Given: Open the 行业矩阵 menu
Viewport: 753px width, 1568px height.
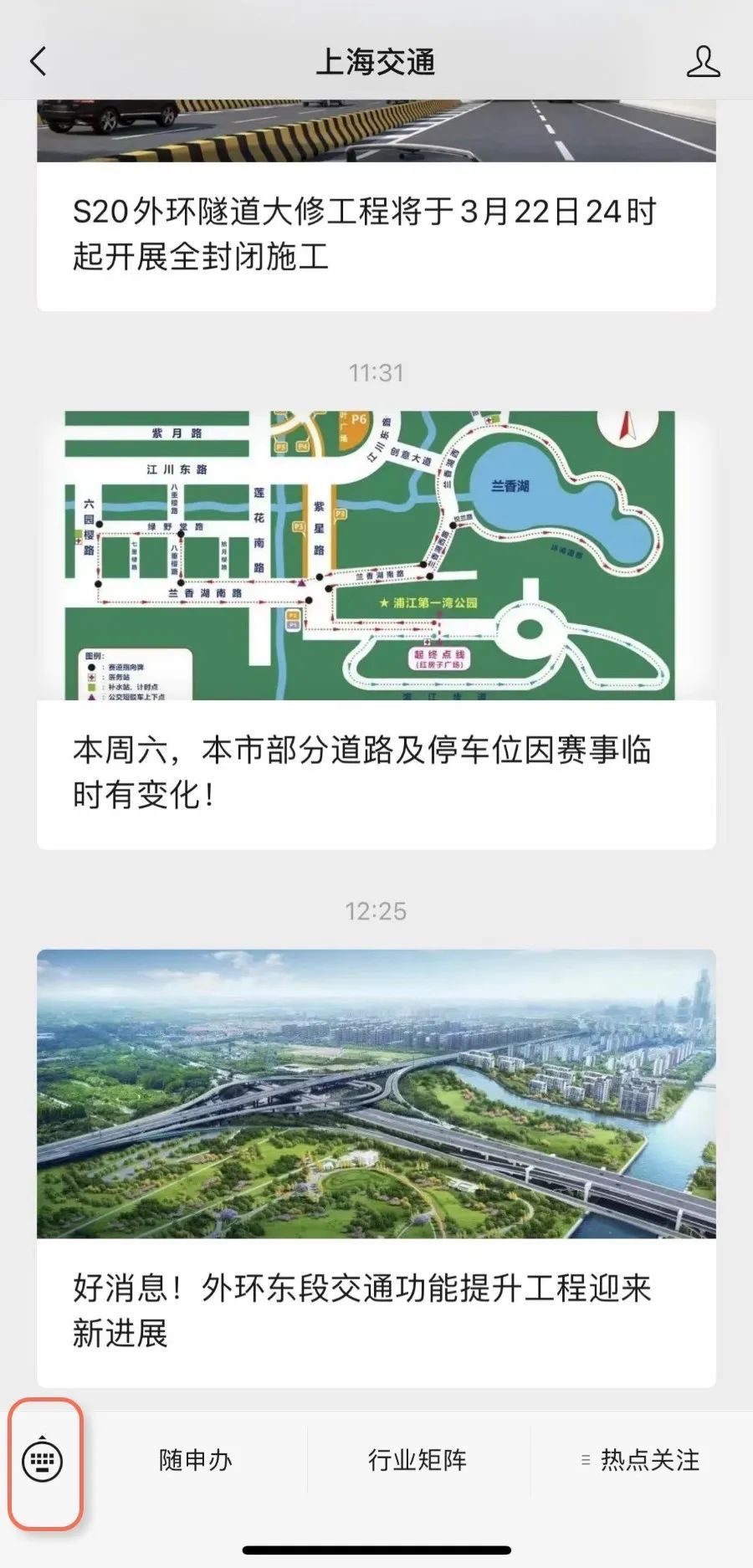Looking at the screenshot, I should (x=417, y=1461).
